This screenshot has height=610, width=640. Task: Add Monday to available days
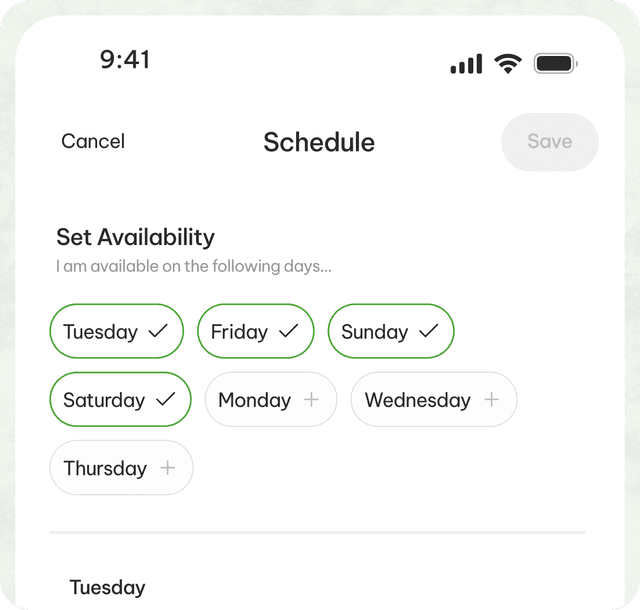[x=271, y=400]
